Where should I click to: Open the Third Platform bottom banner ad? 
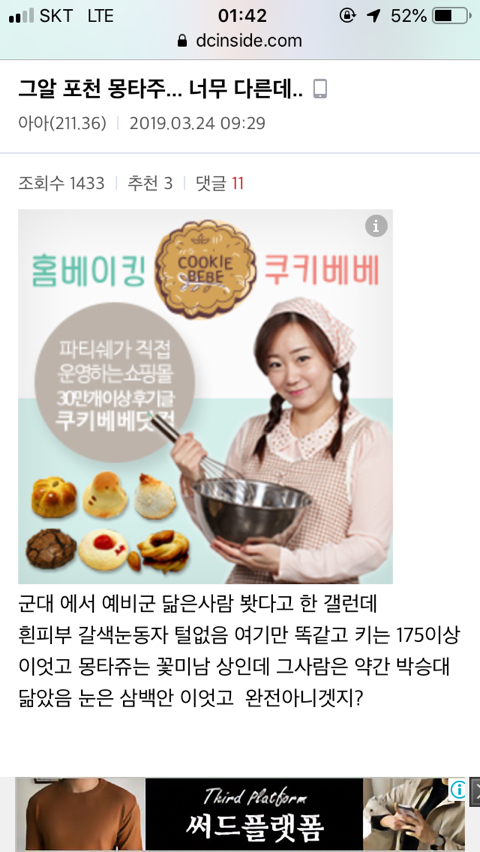(239, 814)
